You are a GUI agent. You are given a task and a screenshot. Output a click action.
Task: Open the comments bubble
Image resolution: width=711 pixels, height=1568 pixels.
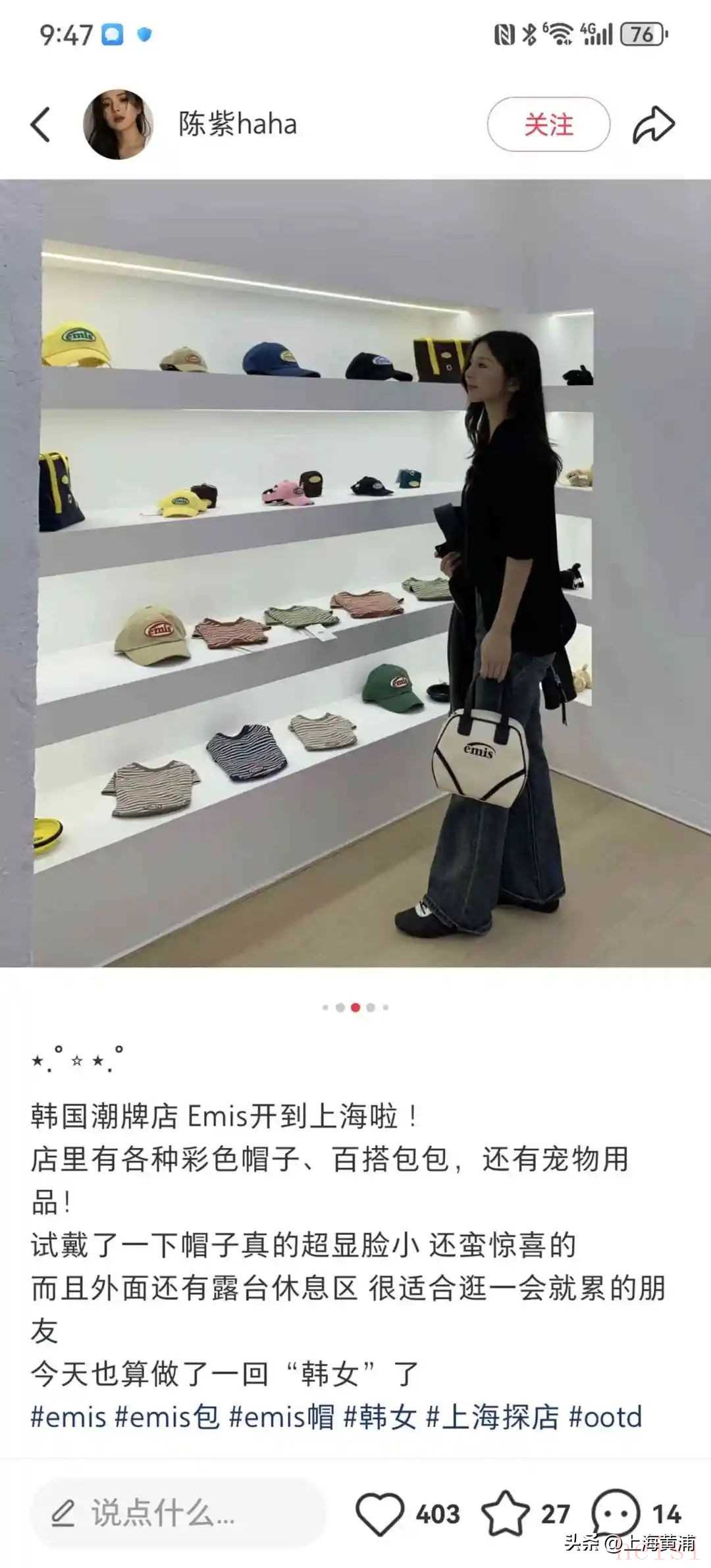(x=616, y=1513)
